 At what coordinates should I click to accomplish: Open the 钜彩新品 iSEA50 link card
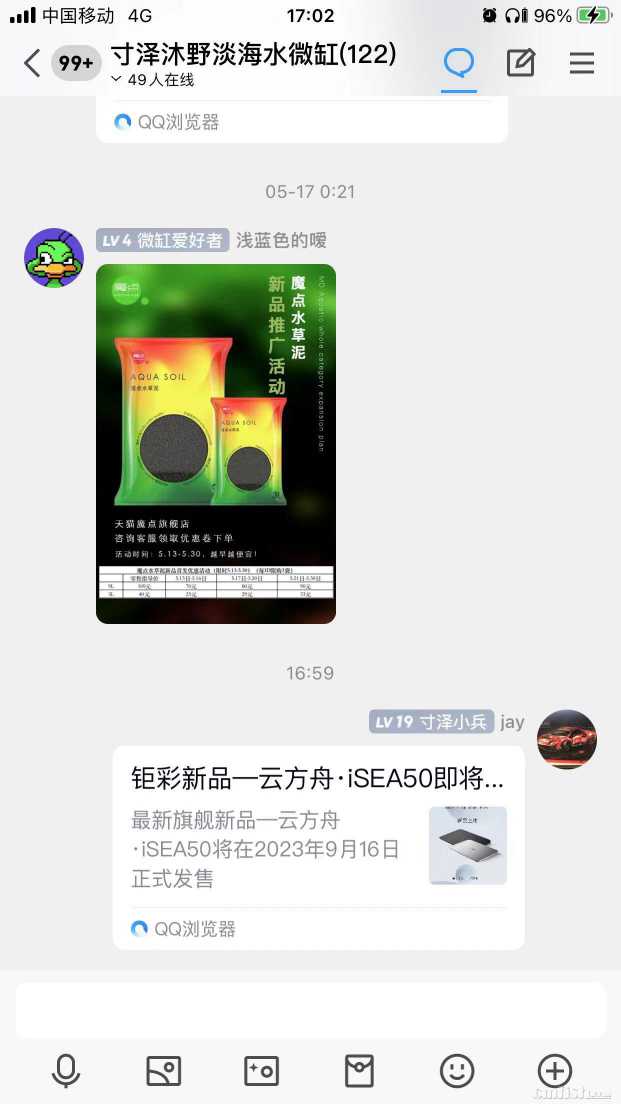[318, 847]
